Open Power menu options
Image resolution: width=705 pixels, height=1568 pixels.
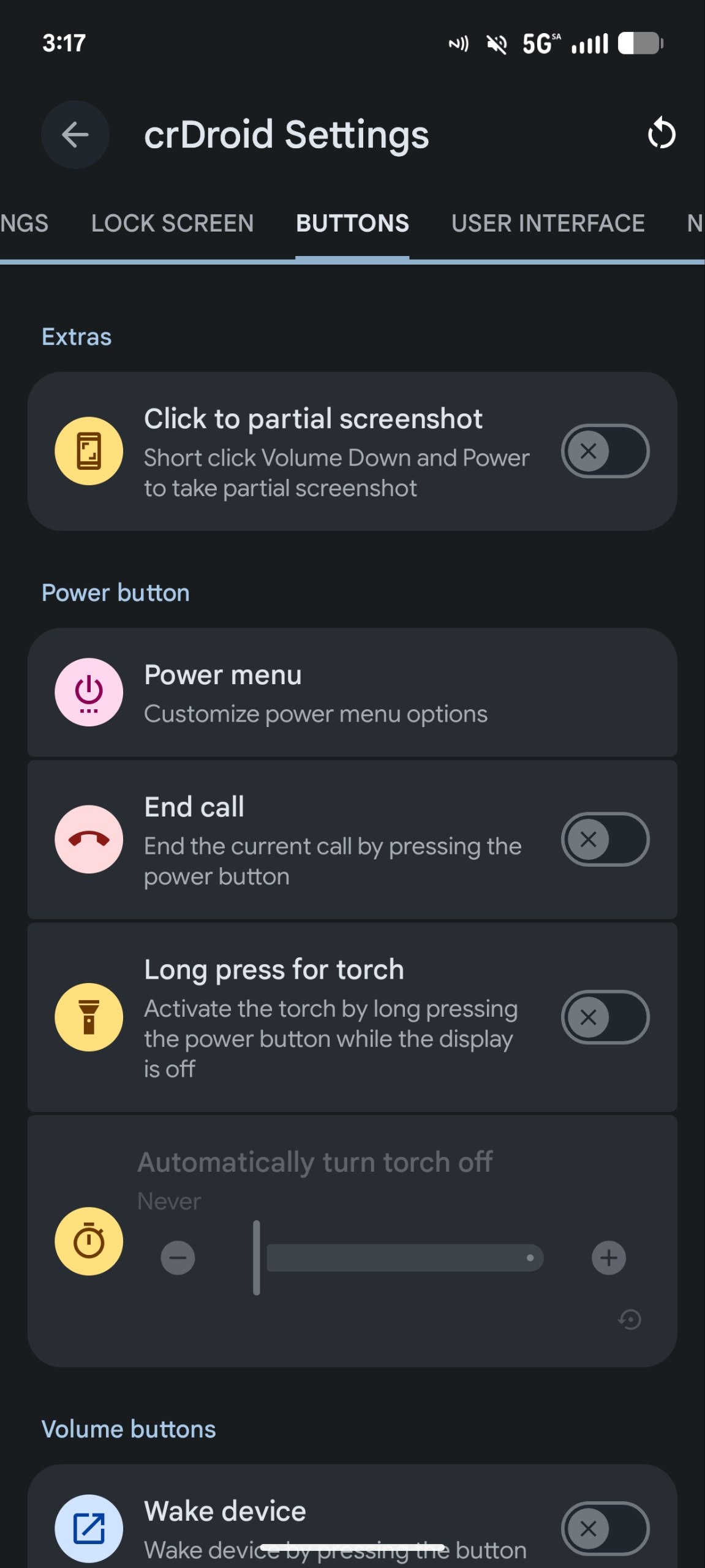click(x=352, y=693)
